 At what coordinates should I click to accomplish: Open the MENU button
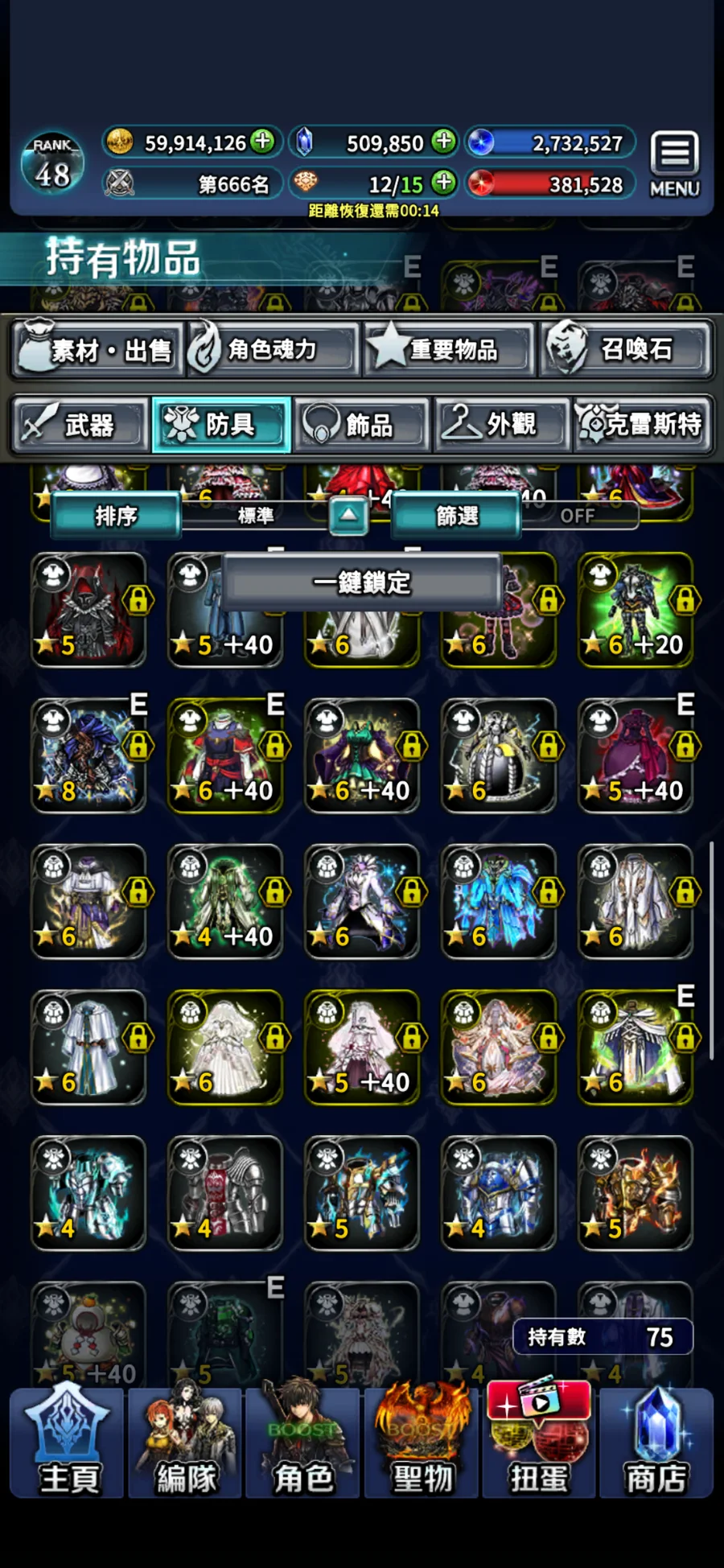click(x=674, y=164)
